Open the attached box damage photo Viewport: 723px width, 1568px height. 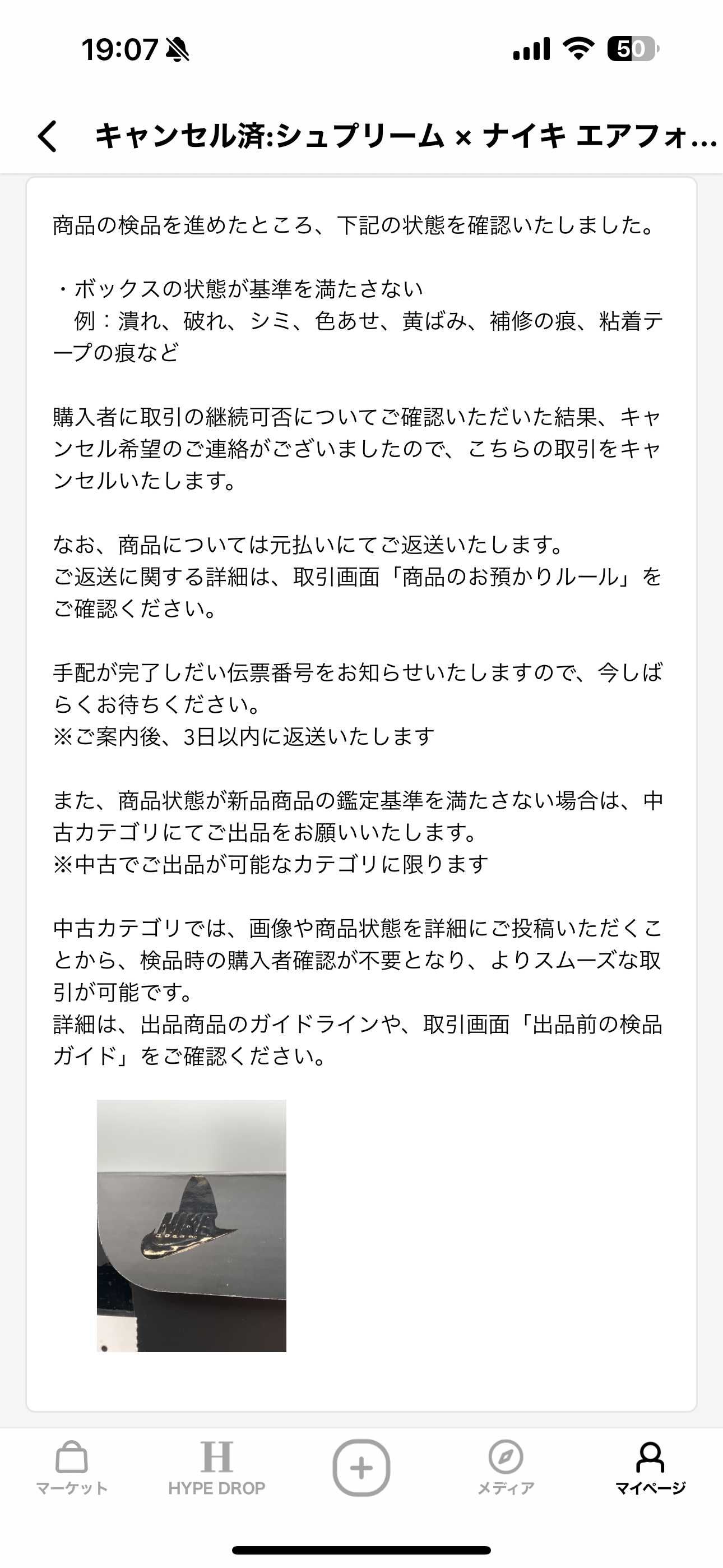coord(191,1225)
